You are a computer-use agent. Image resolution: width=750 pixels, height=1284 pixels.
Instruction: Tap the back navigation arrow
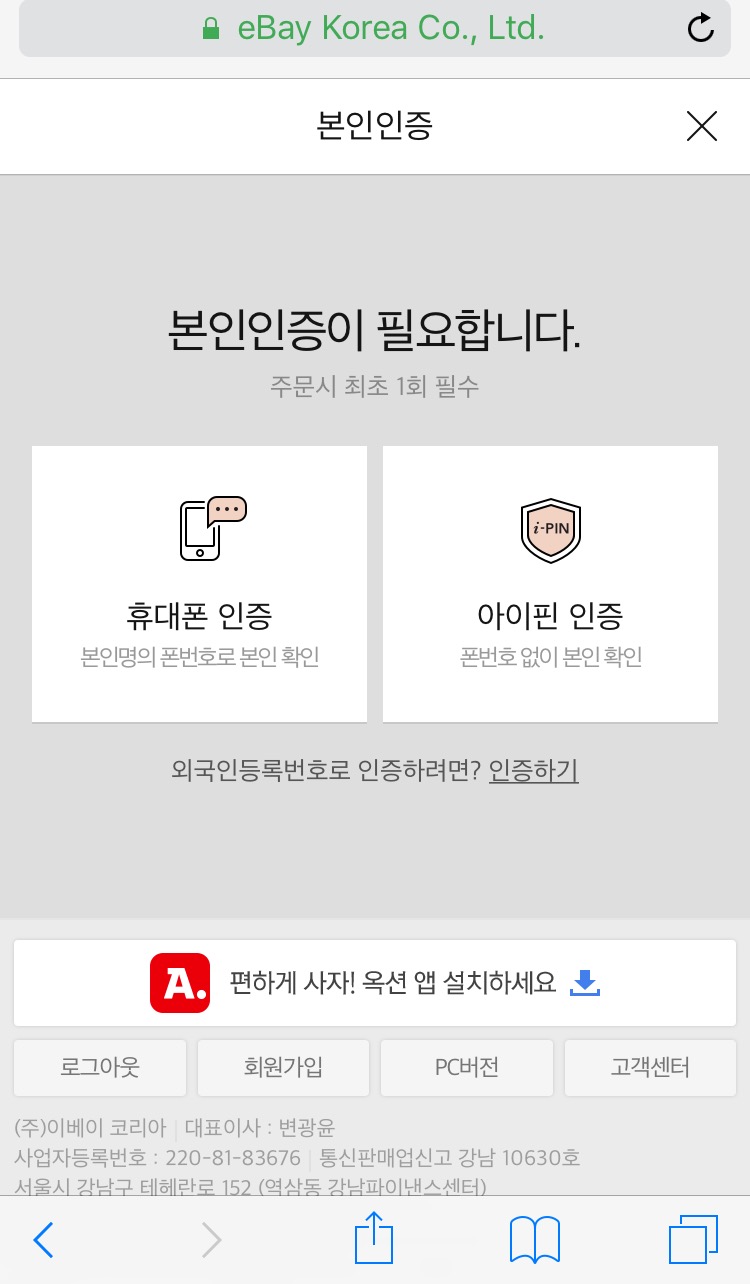(x=43, y=1240)
